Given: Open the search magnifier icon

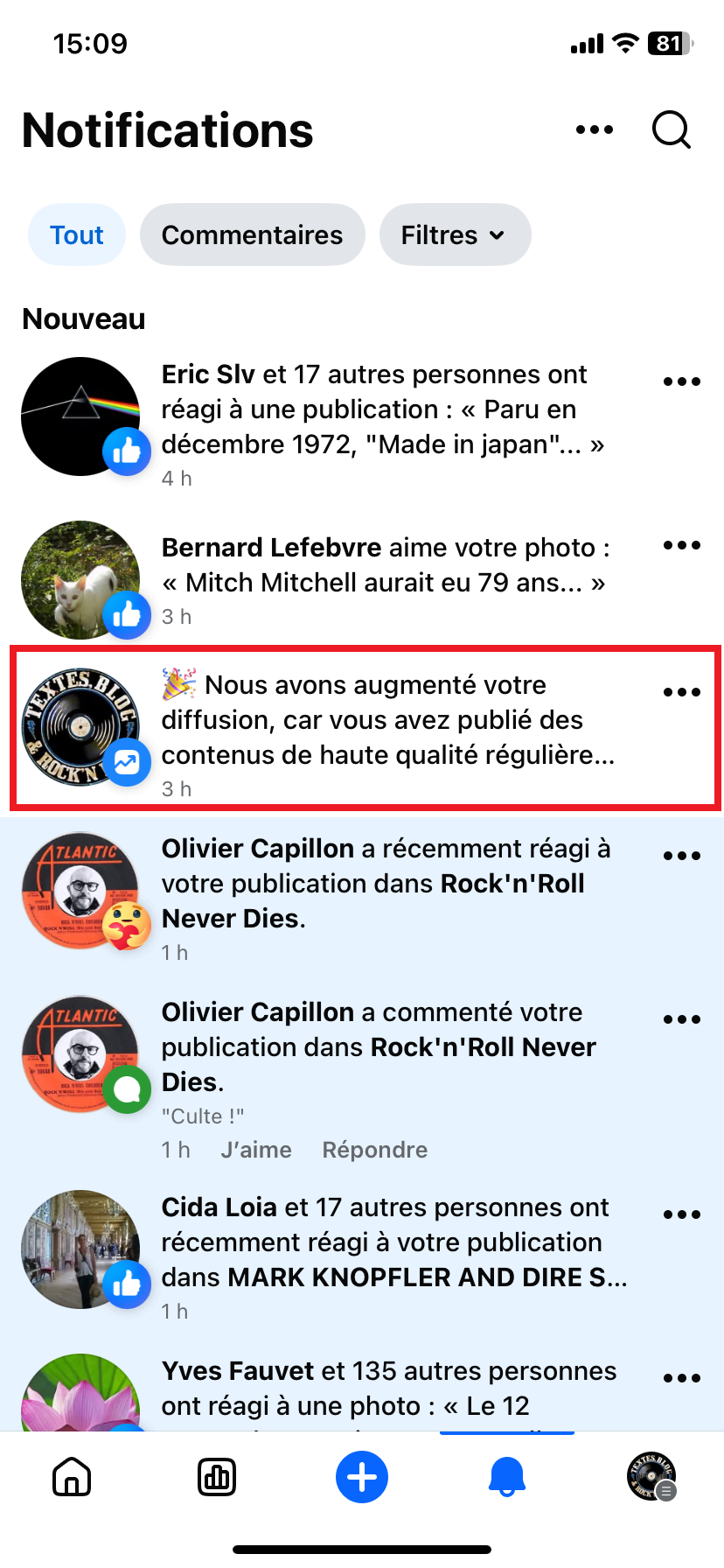Looking at the screenshot, I should pos(672,130).
